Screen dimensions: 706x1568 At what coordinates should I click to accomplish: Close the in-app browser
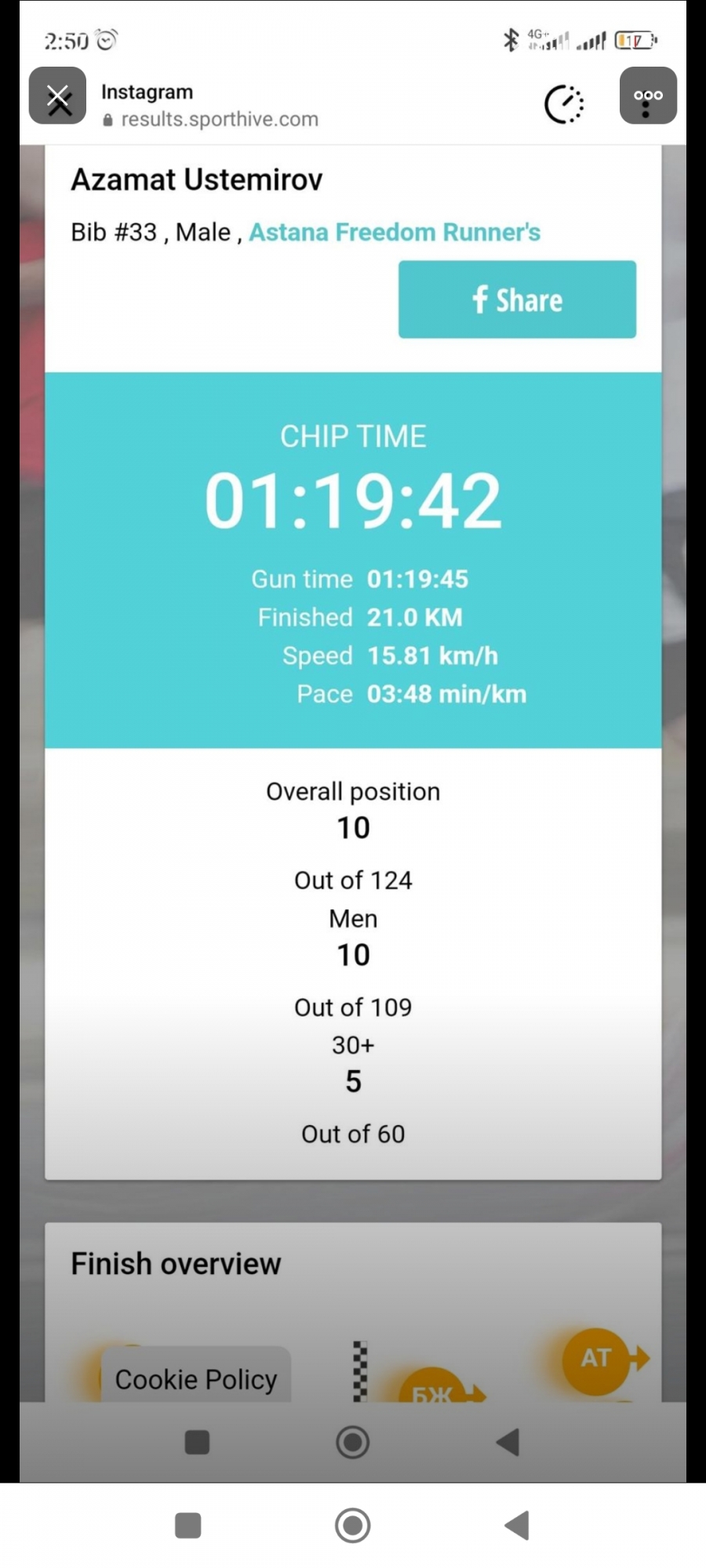(x=57, y=96)
